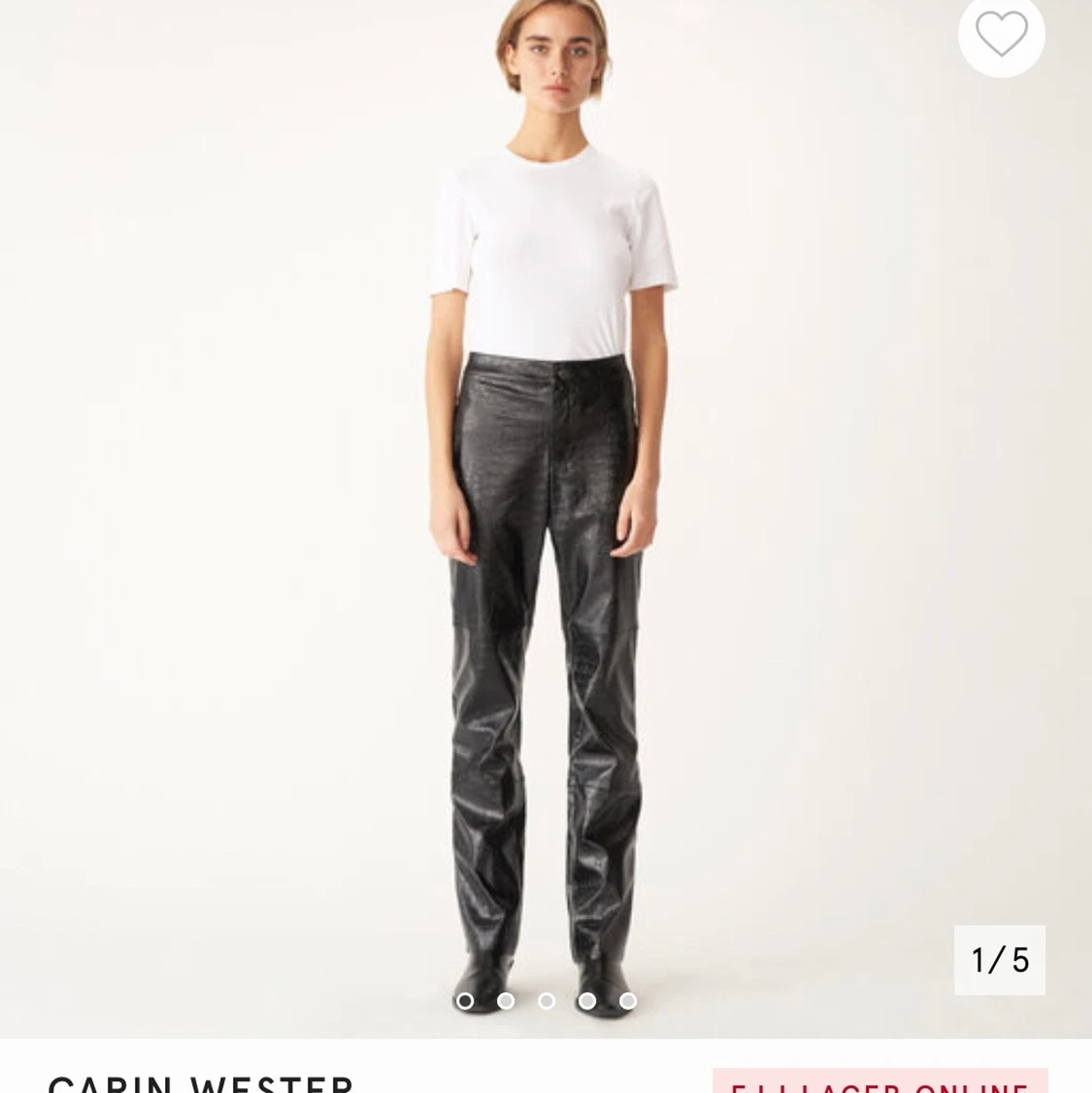The width and height of the screenshot is (1092, 1093).
Task: Jump to the second image indicator dot
Action: click(506, 1001)
